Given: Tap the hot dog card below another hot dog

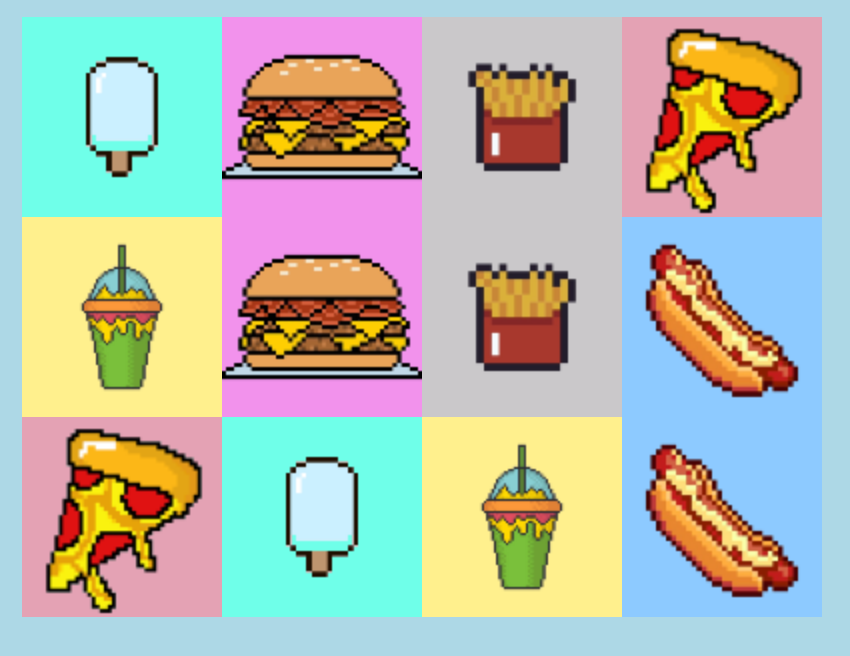Looking at the screenshot, I should tap(721, 517).
